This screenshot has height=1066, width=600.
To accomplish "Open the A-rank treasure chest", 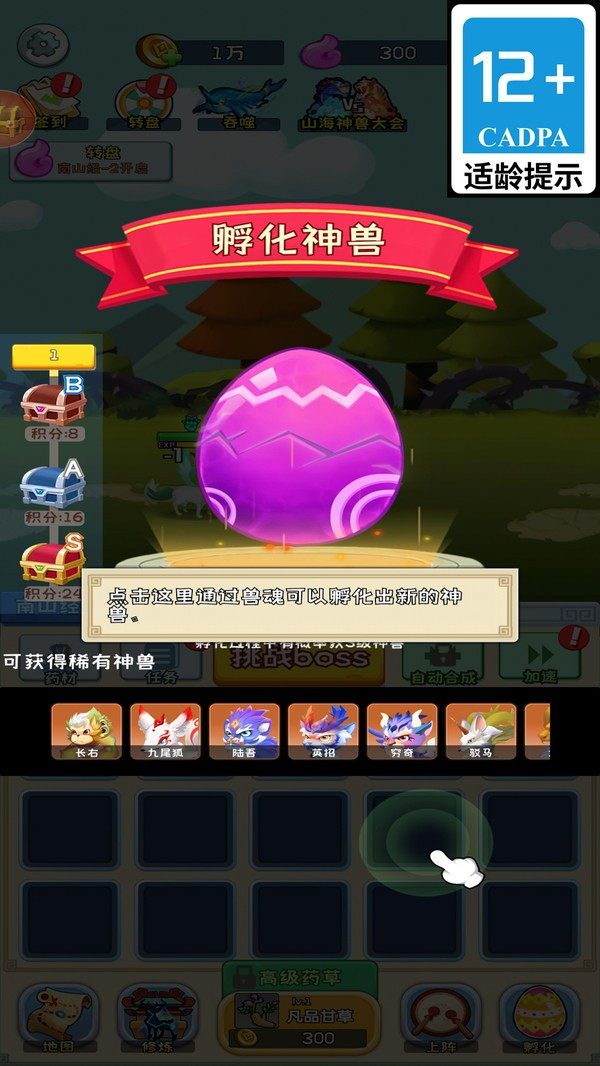I will 53,485.
